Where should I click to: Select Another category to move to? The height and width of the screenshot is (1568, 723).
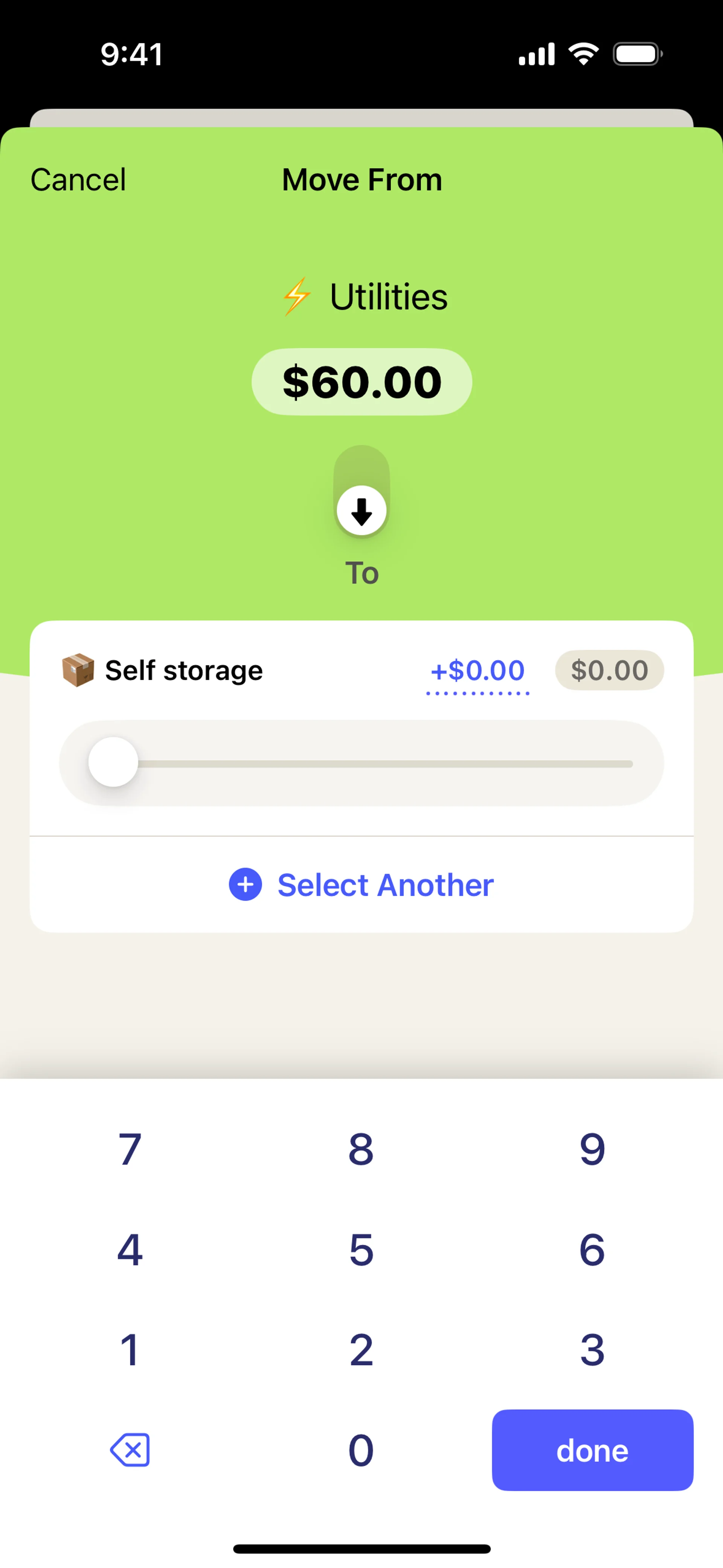[x=361, y=885]
